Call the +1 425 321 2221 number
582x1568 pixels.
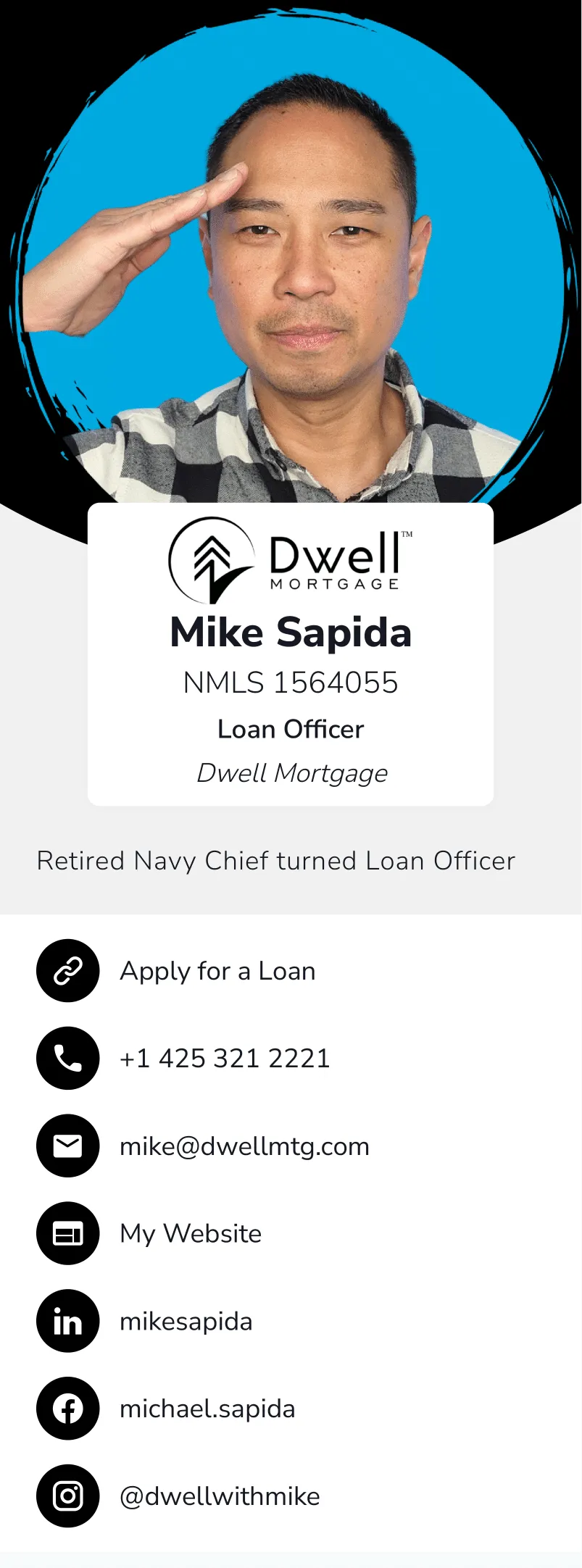tap(291, 1058)
